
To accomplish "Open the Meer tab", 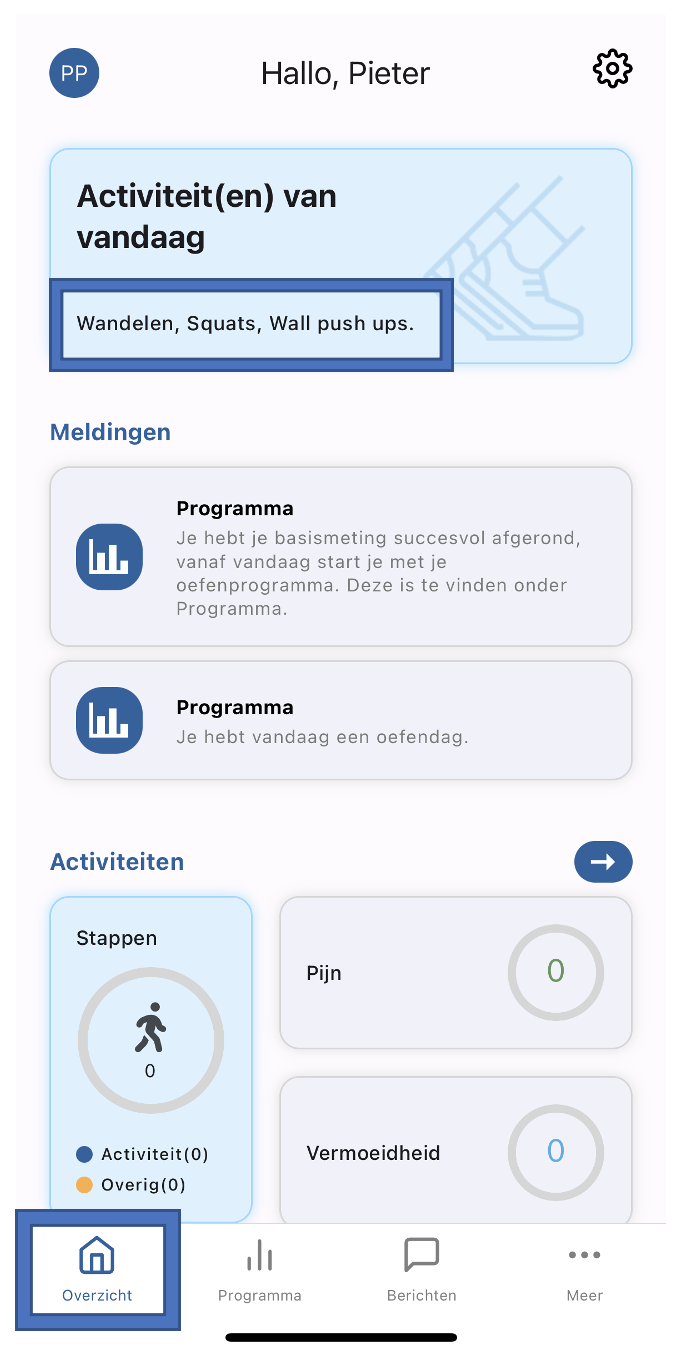I will pos(585,1270).
